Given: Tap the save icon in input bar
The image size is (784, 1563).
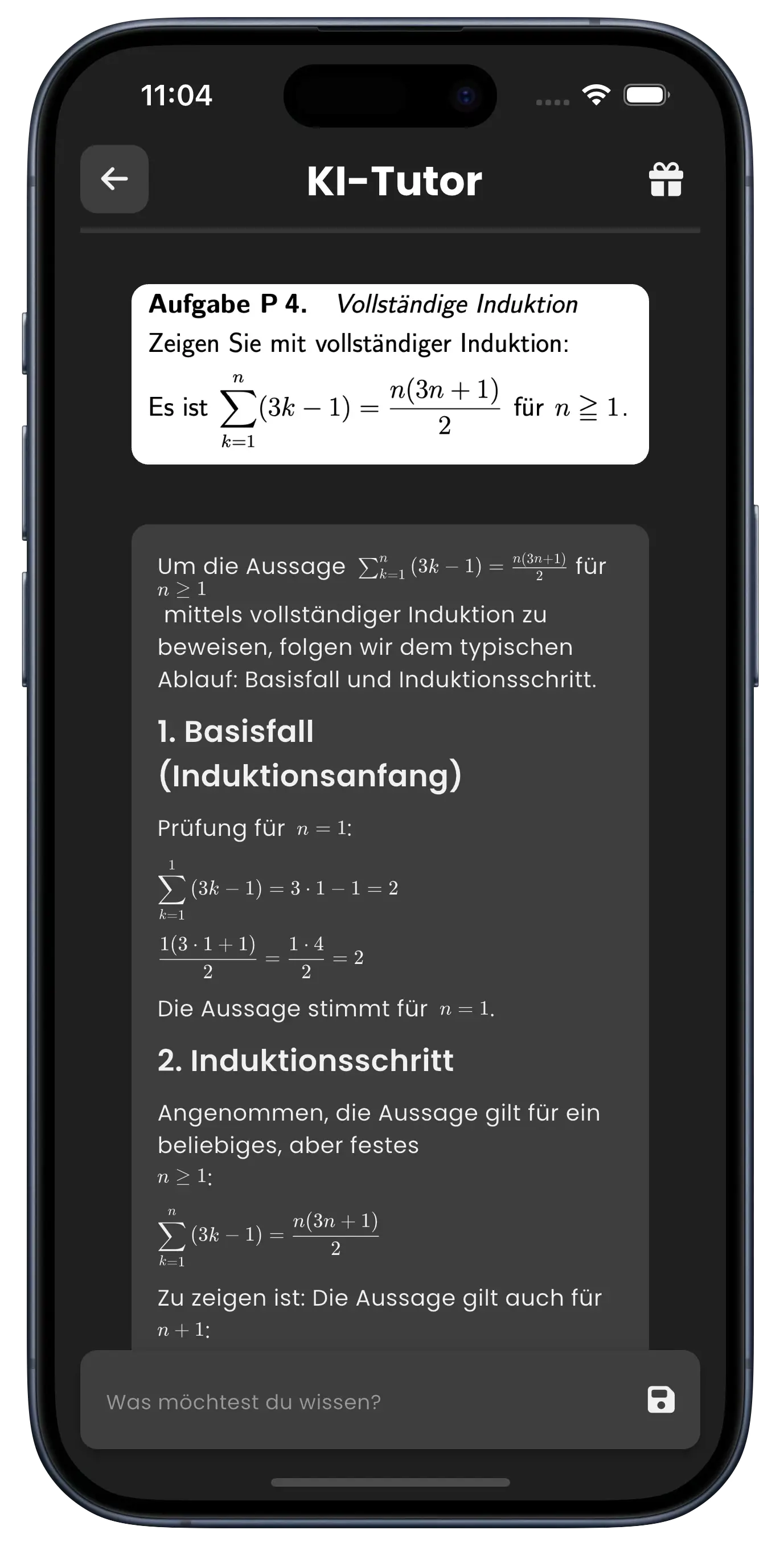Looking at the screenshot, I should (x=660, y=1400).
